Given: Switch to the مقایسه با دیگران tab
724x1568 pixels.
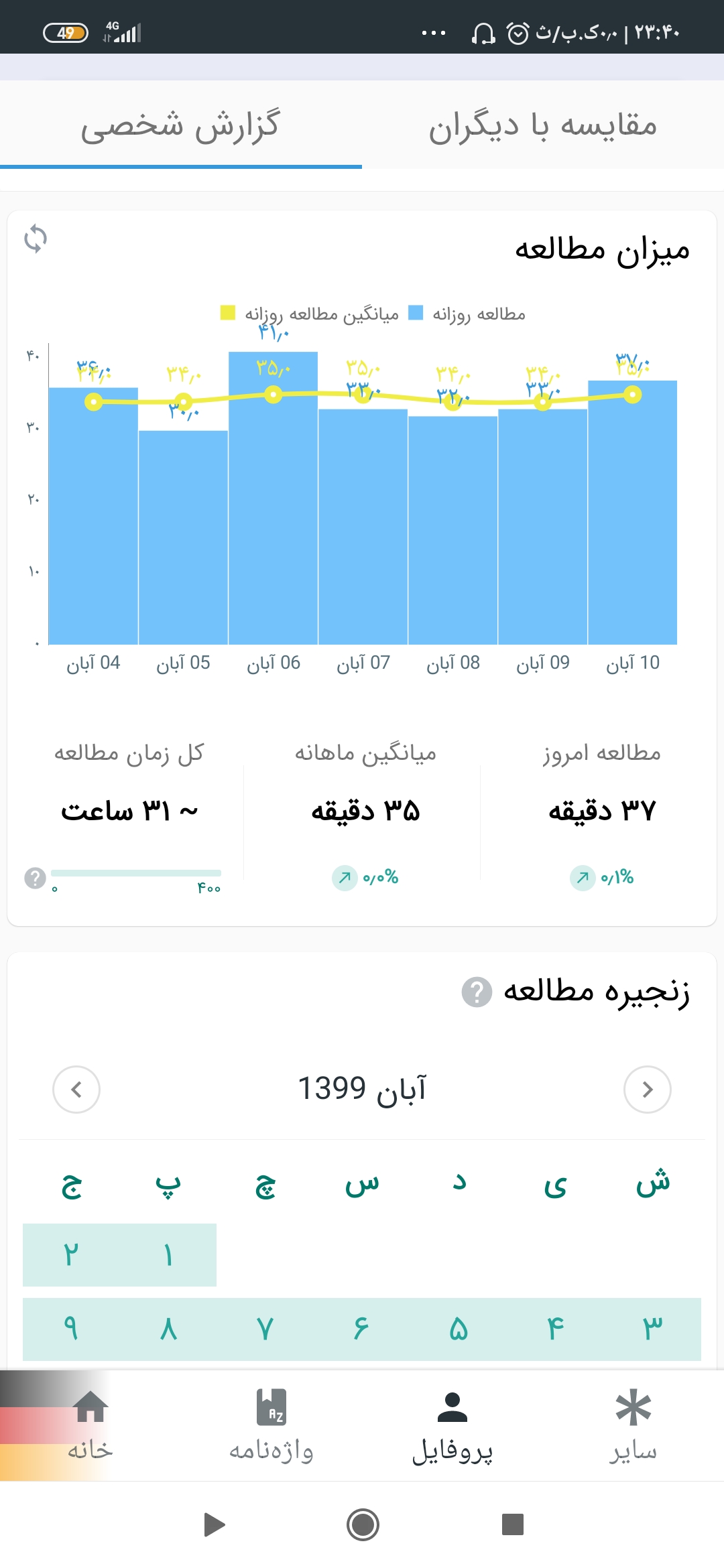Looking at the screenshot, I should point(543,125).
